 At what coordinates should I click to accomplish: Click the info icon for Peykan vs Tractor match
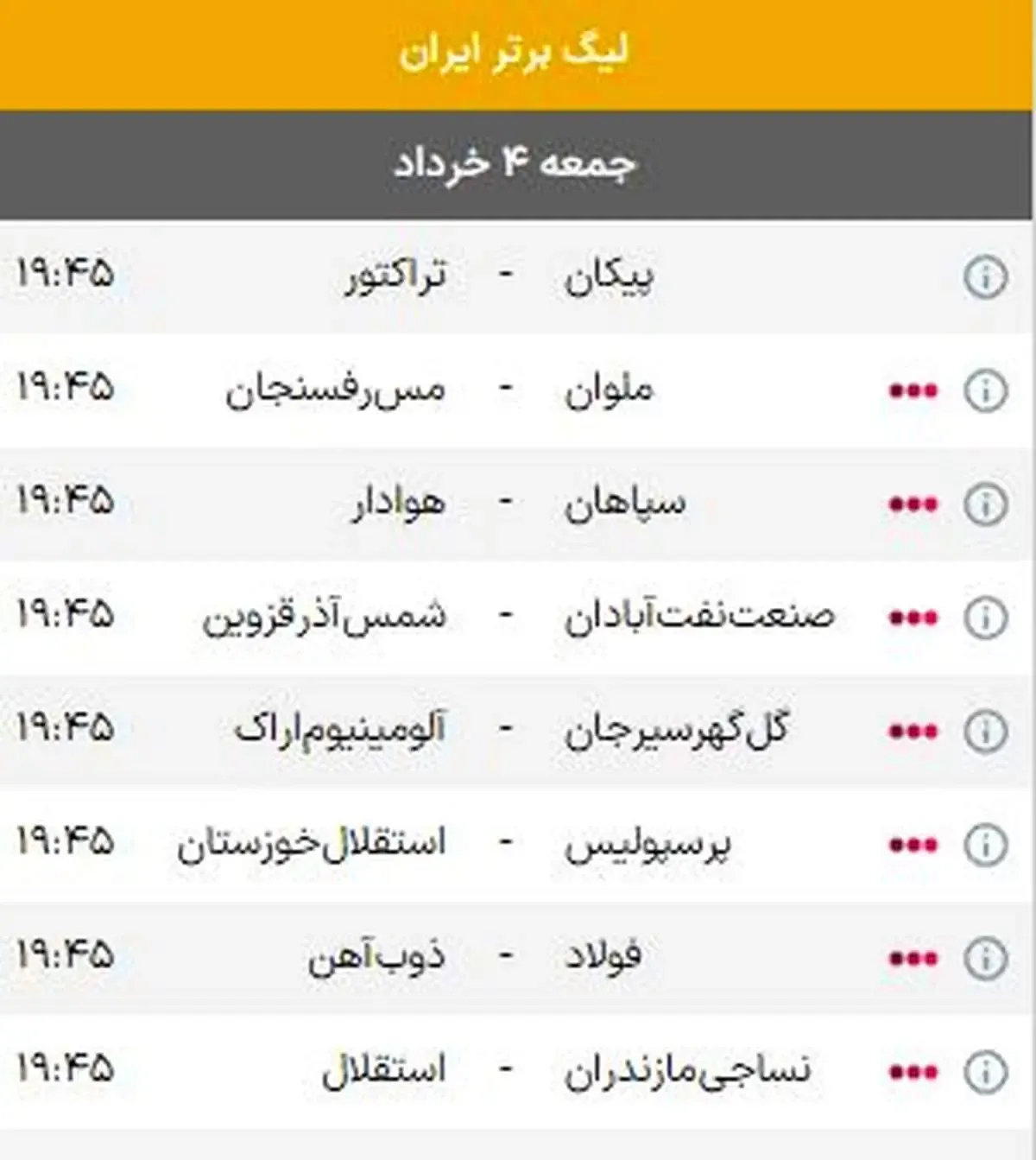[x=984, y=275]
